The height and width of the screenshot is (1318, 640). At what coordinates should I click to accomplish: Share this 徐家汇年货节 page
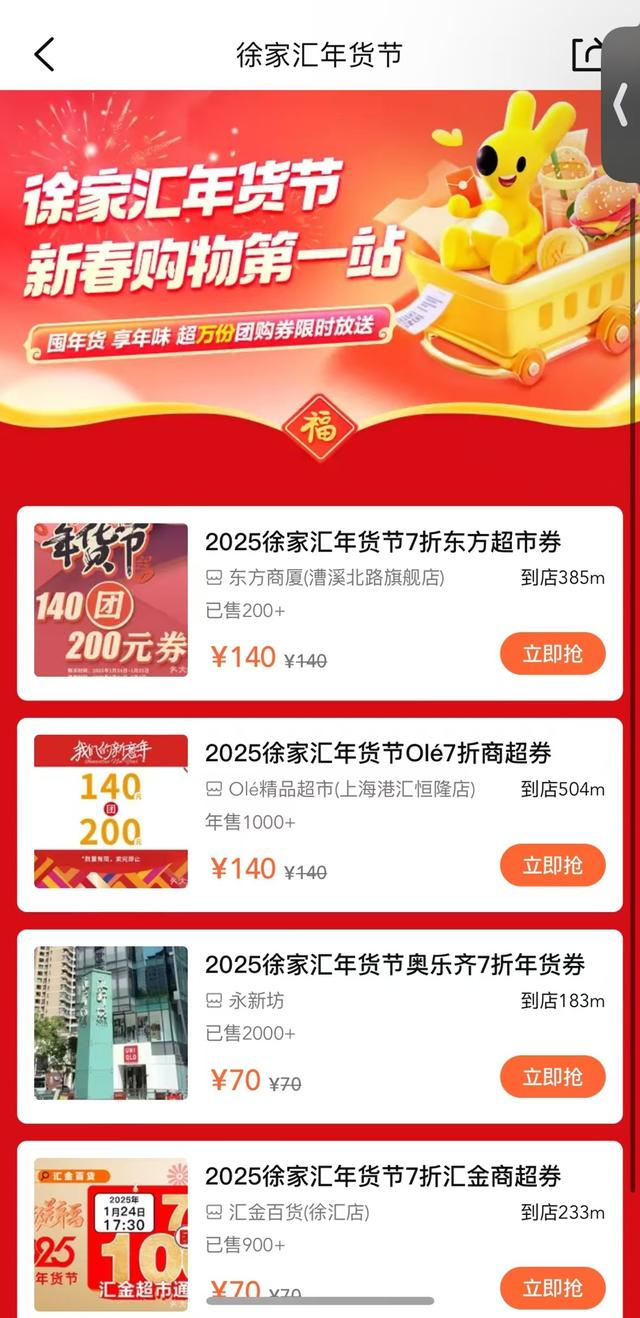pos(587,54)
